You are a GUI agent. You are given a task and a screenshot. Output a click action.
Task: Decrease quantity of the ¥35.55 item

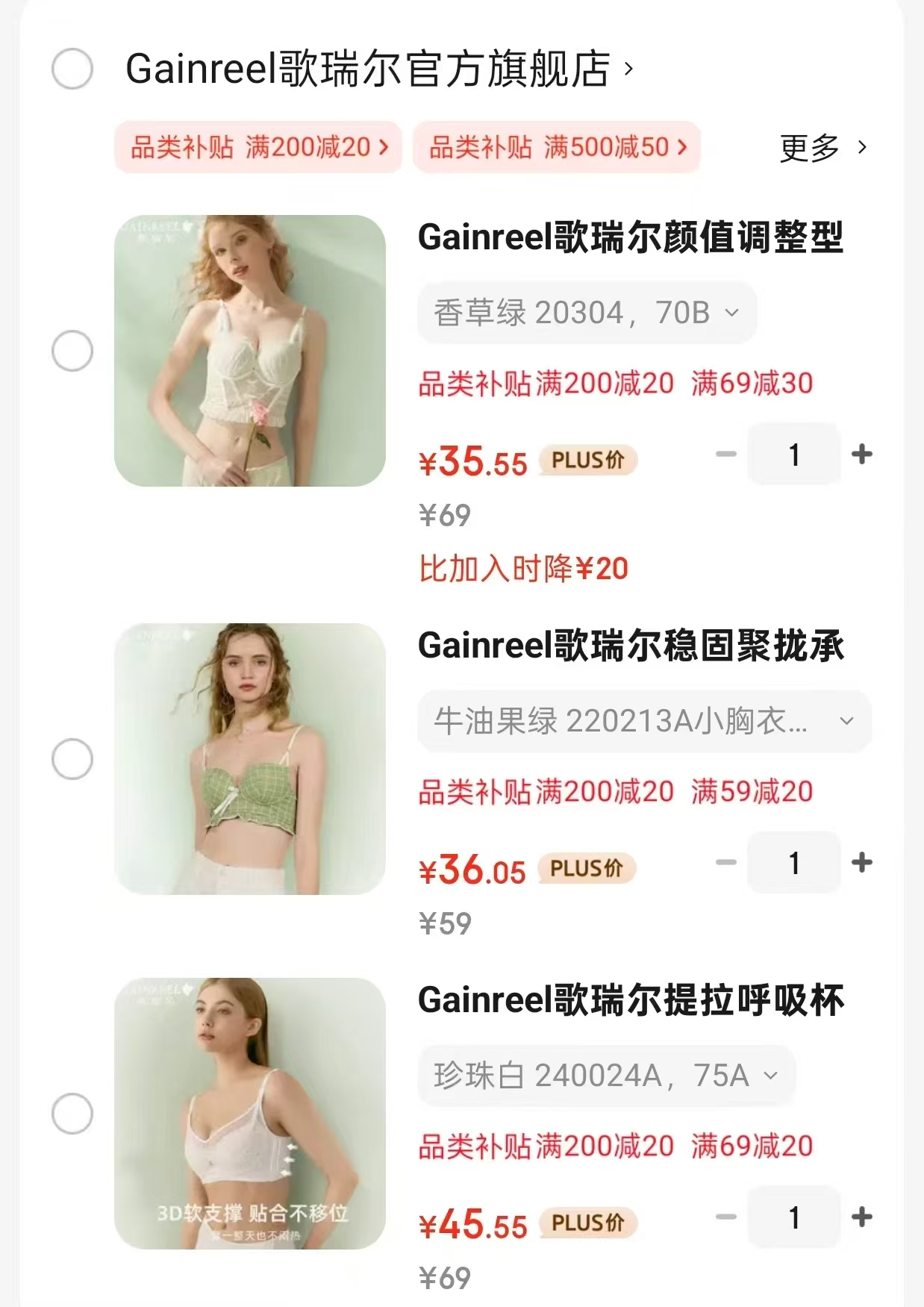tap(725, 454)
